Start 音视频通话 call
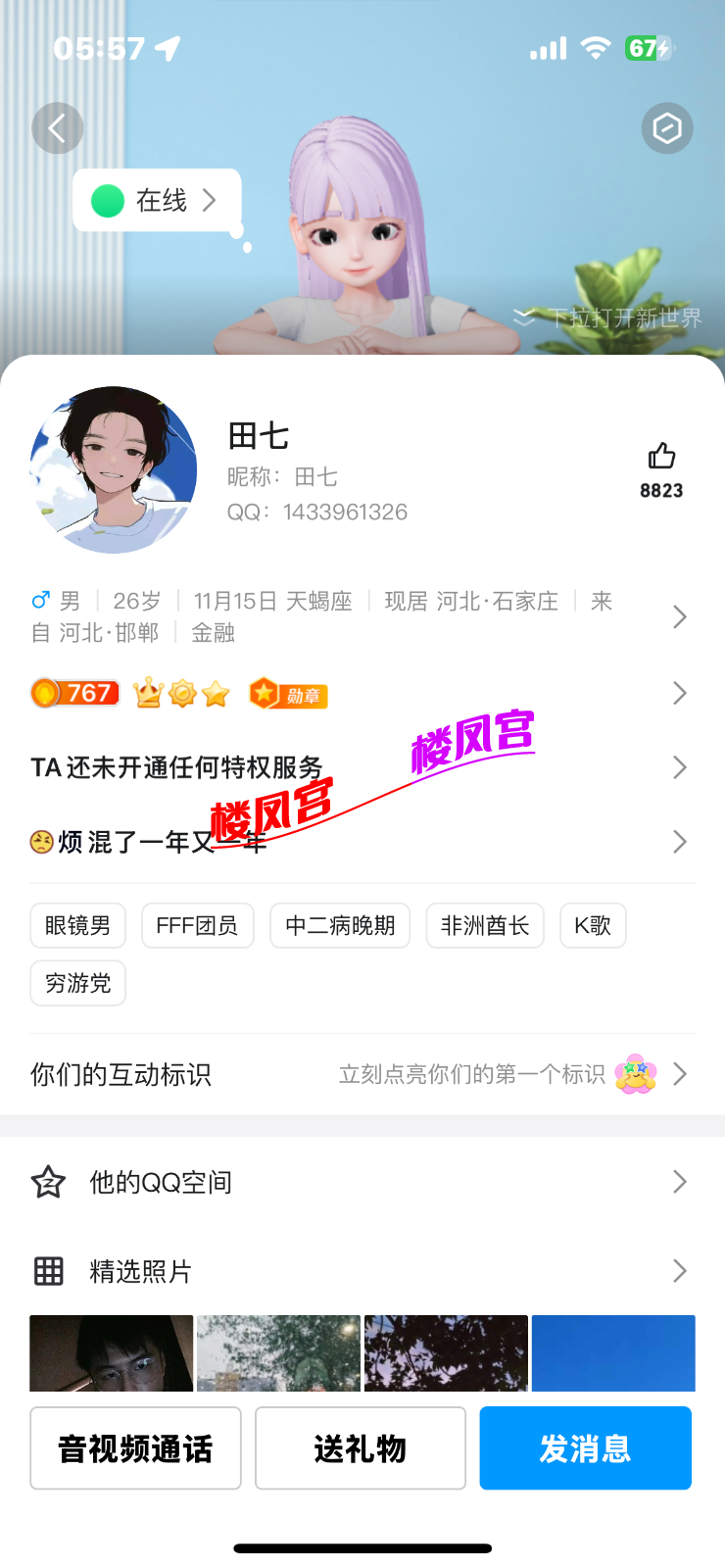This screenshot has height=1568, width=725. tap(135, 1448)
